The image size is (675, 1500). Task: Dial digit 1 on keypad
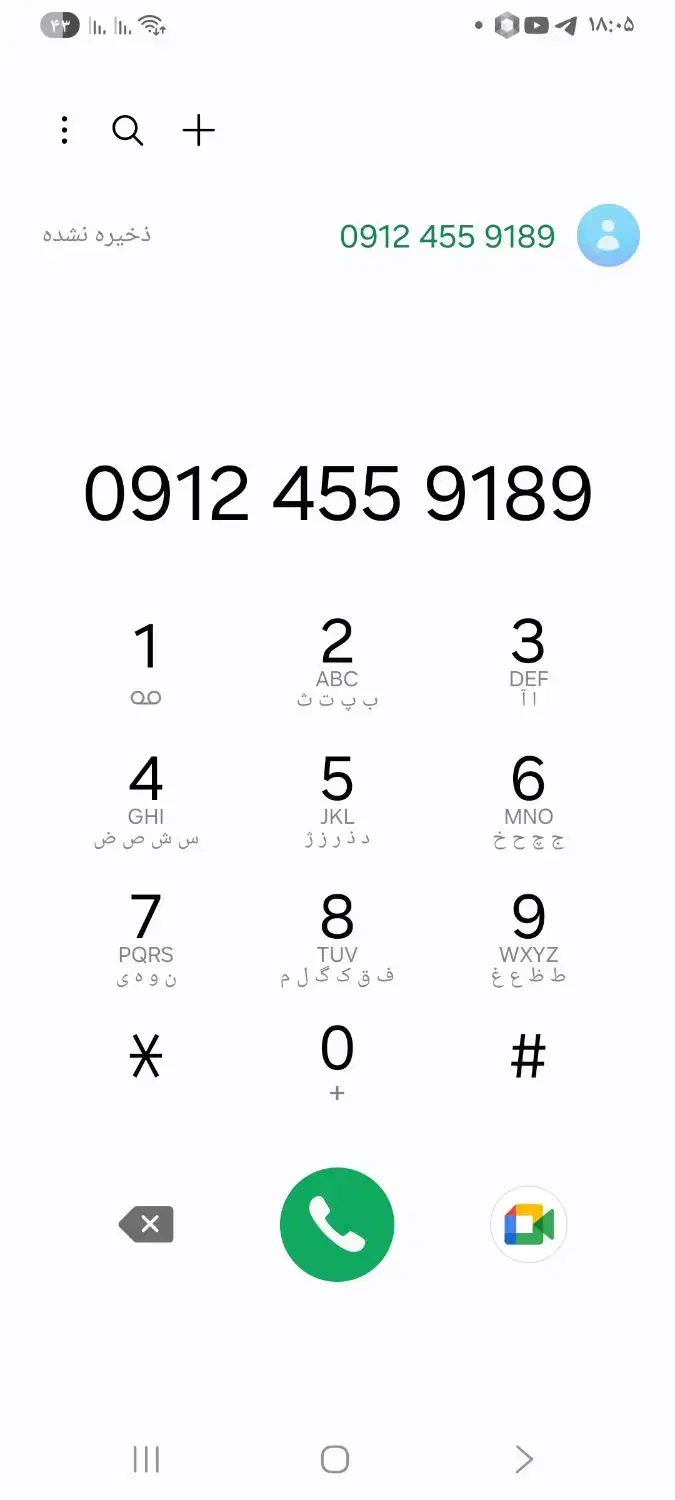146,662
